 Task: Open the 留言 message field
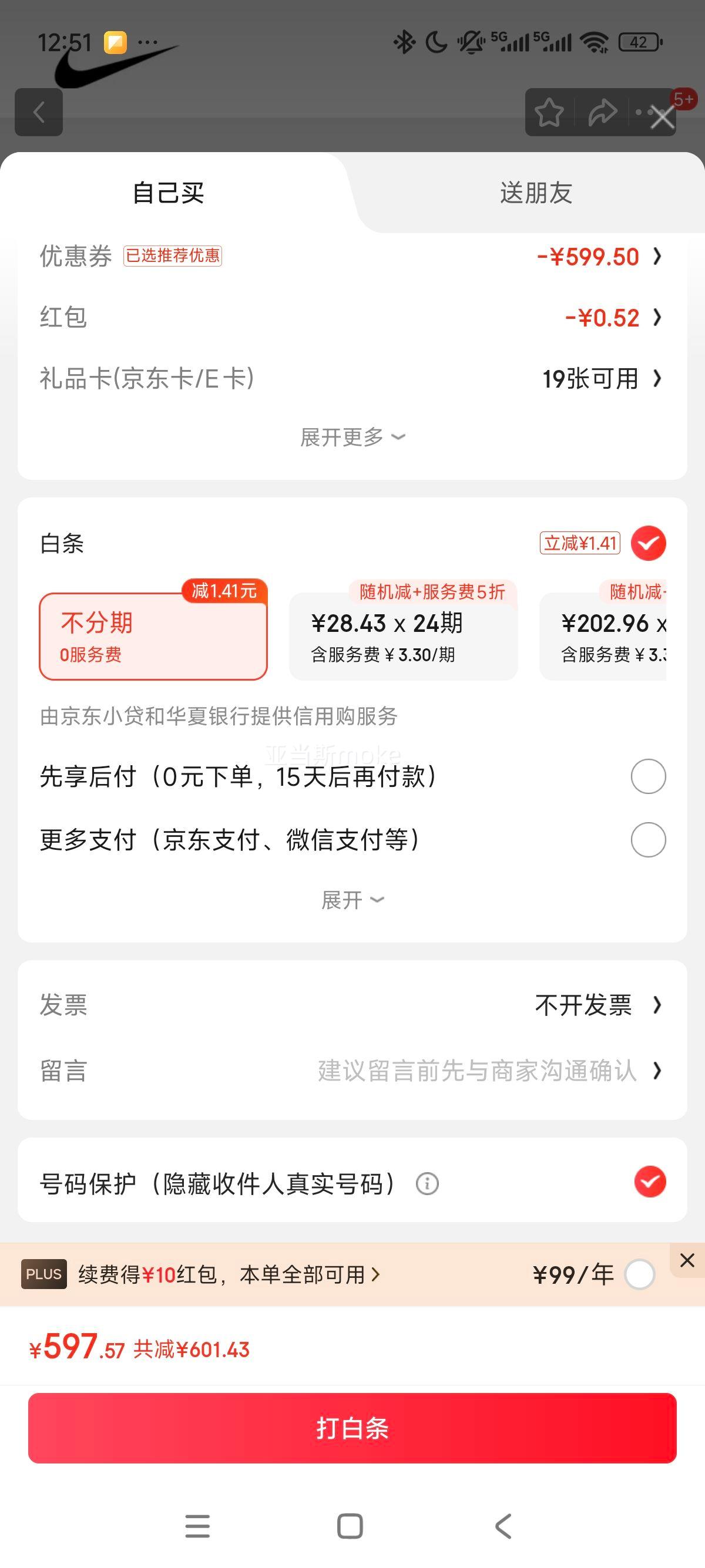352,1071
